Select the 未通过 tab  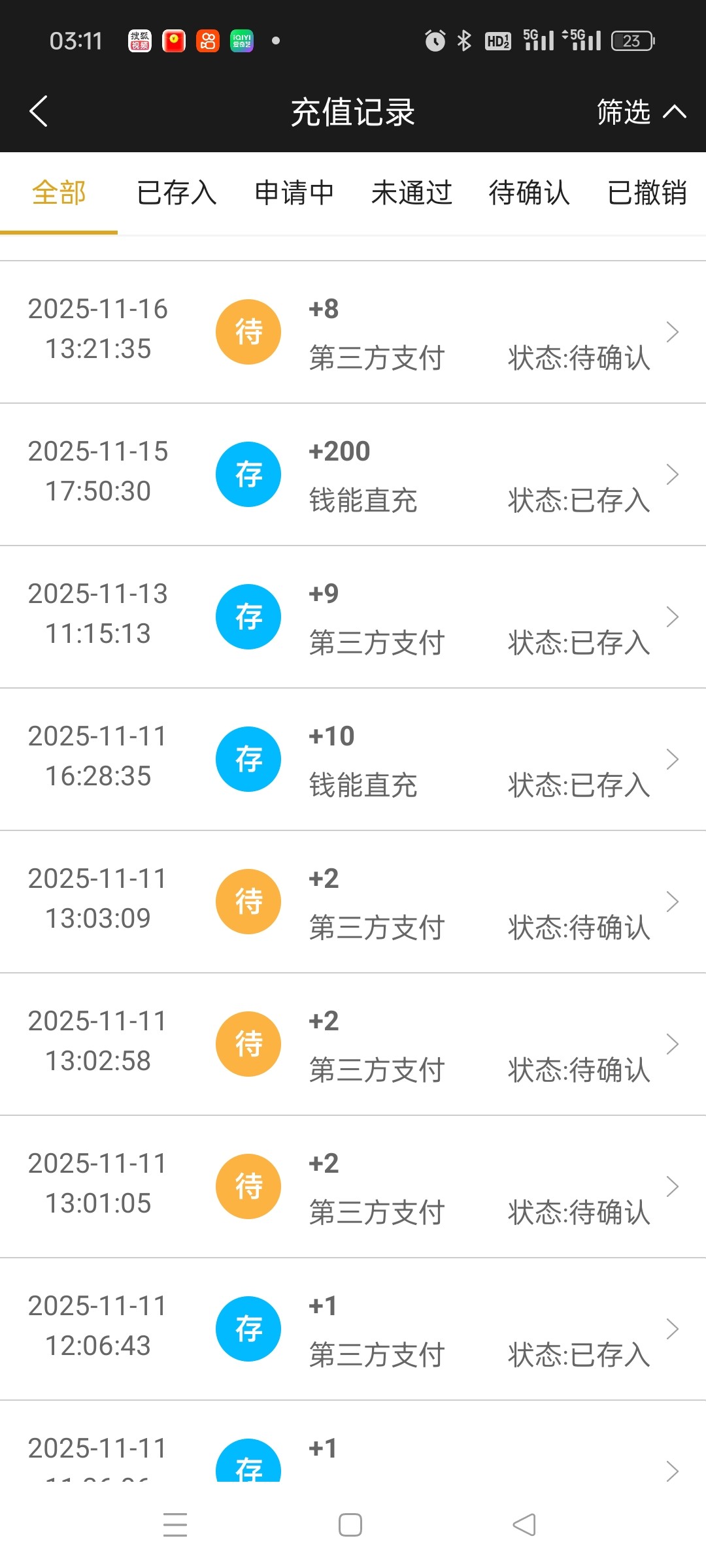click(x=412, y=193)
